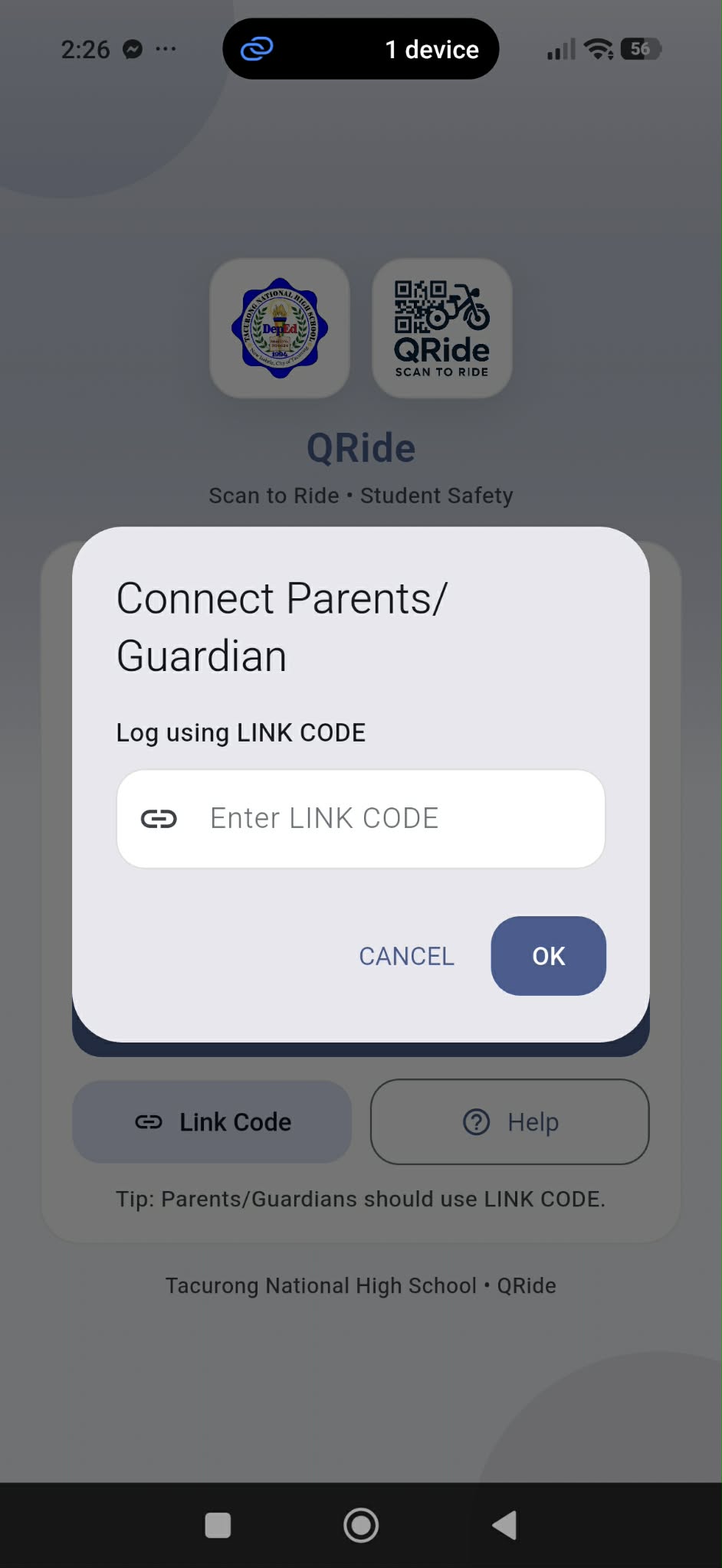Open the Link Code option

[212, 1121]
